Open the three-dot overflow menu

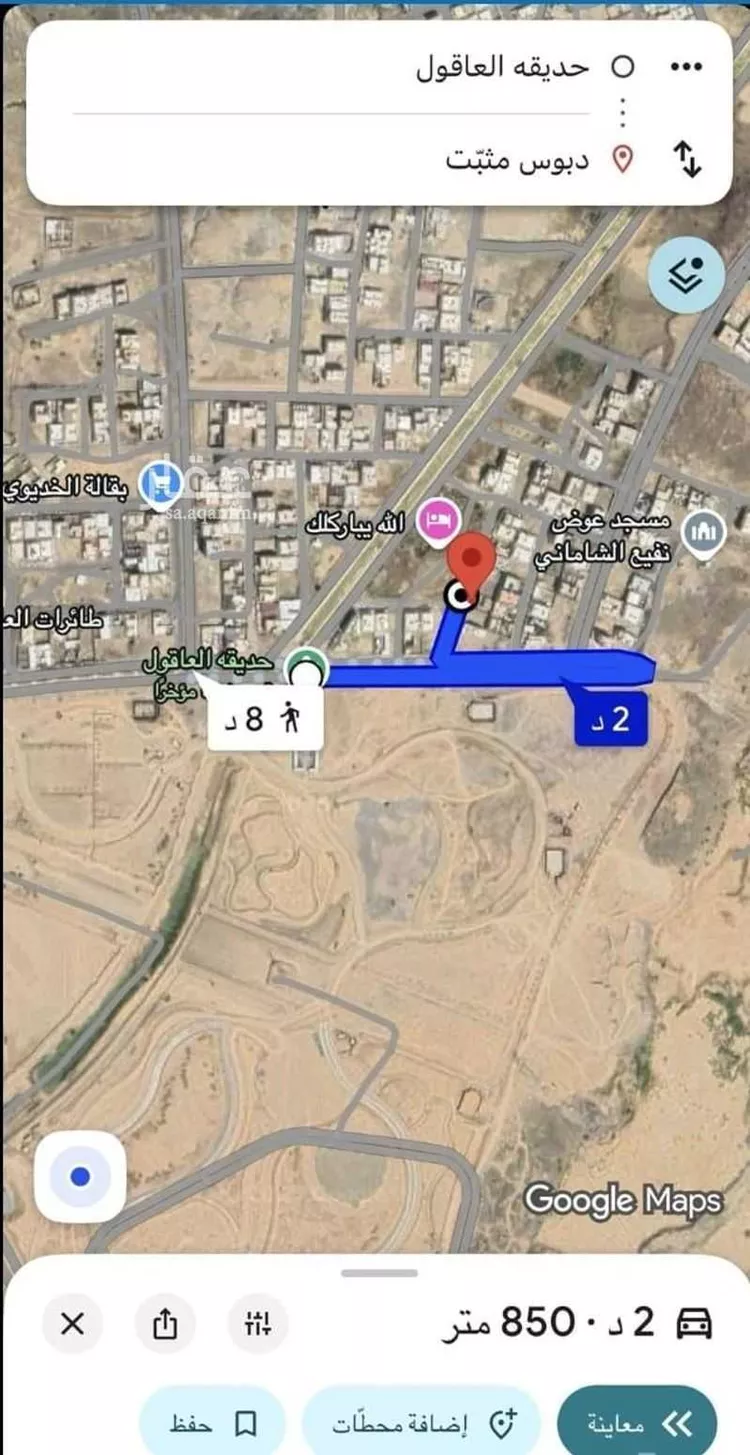[687, 67]
